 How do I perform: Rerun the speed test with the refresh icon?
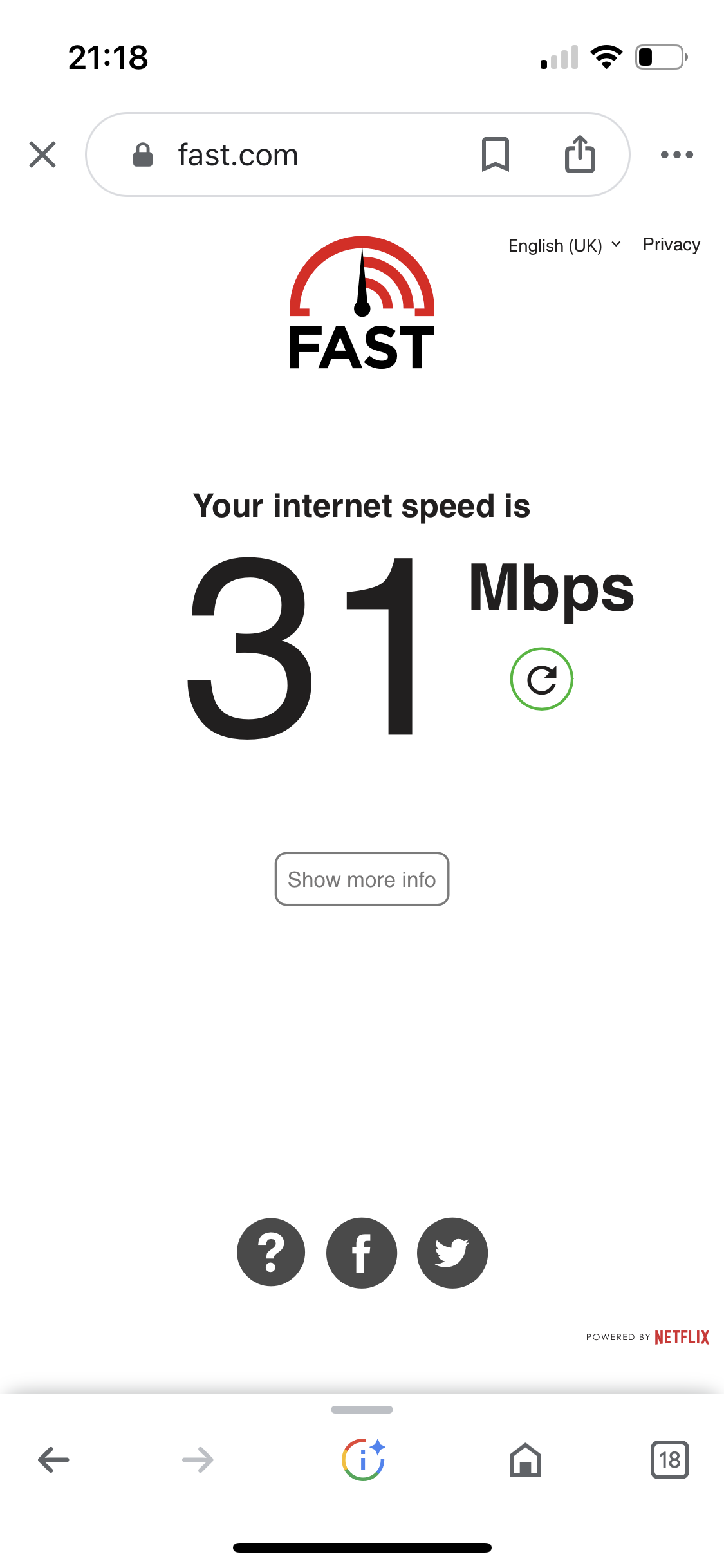541,679
